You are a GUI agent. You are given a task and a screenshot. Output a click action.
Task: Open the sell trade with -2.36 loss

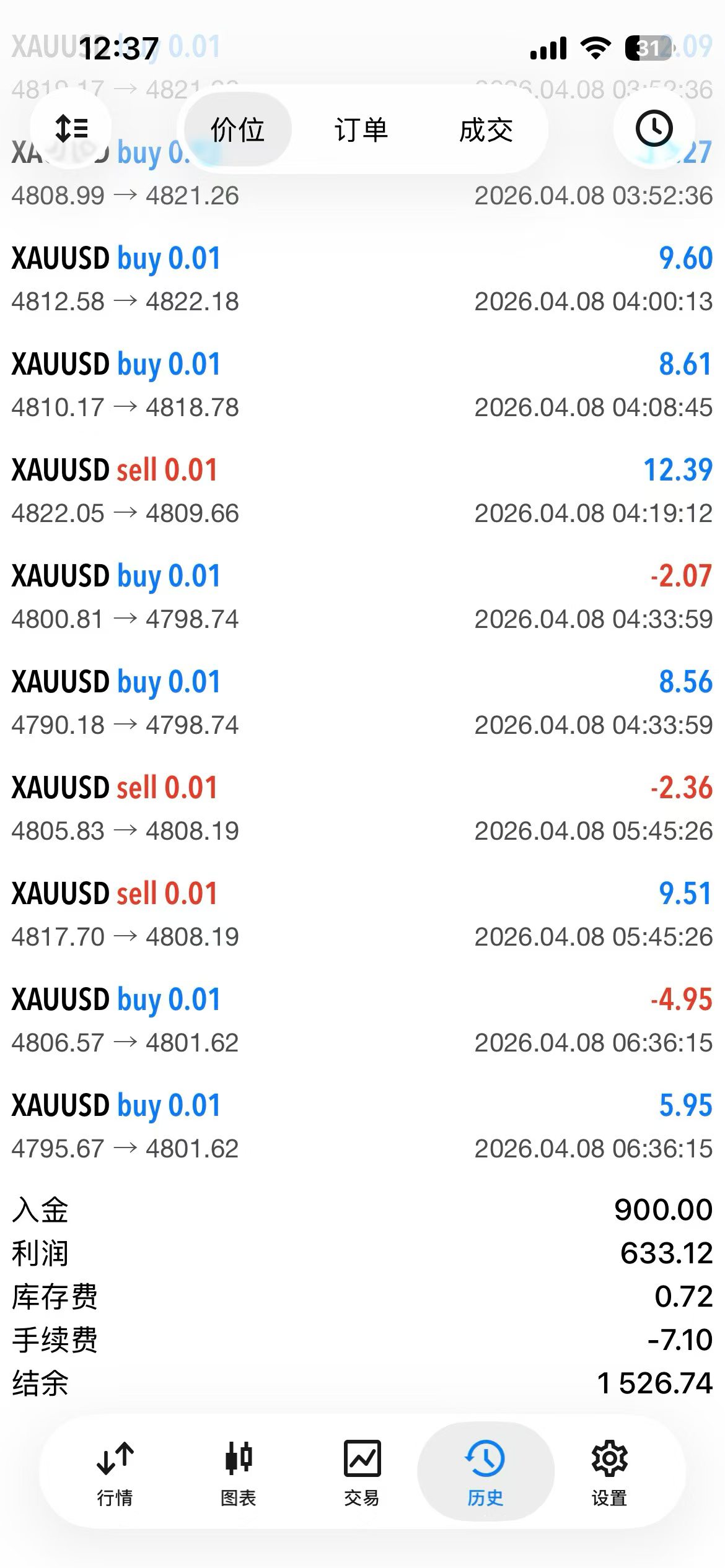(x=362, y=808)
